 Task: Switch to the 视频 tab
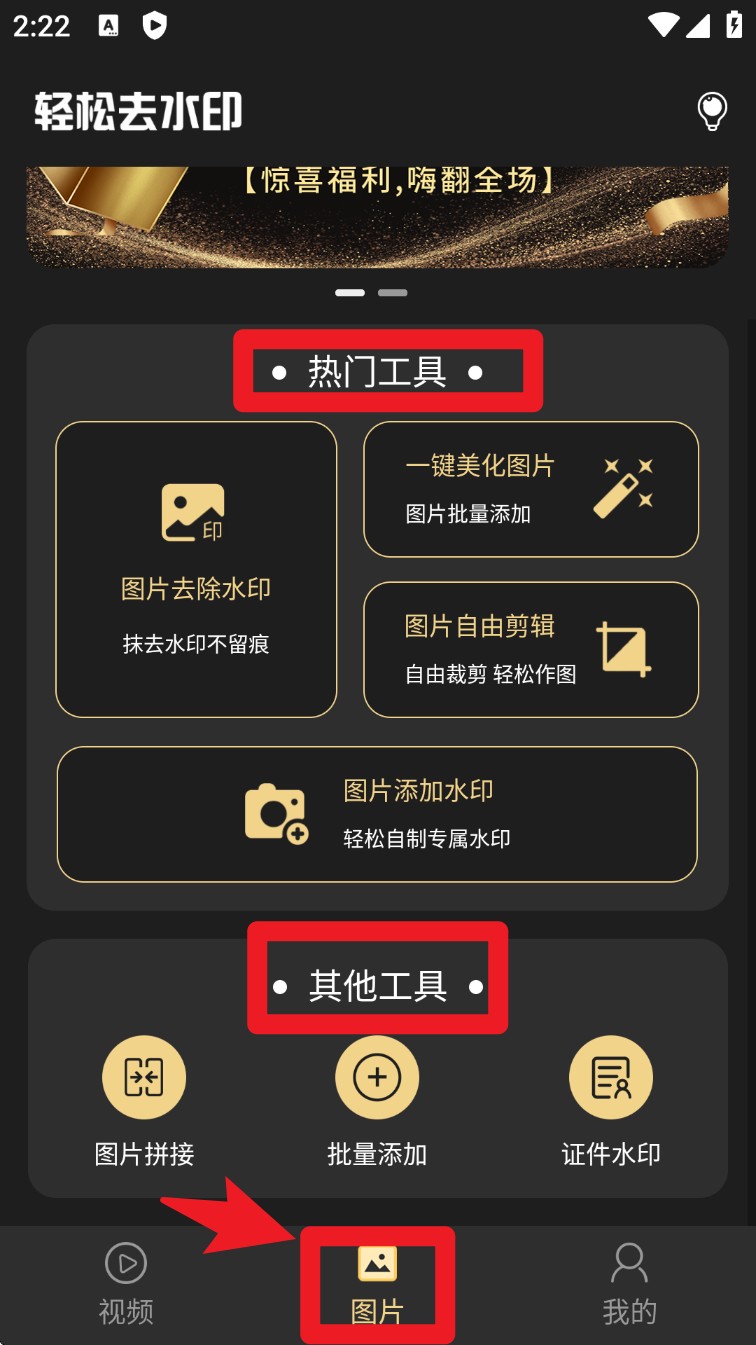[126, 1285]
